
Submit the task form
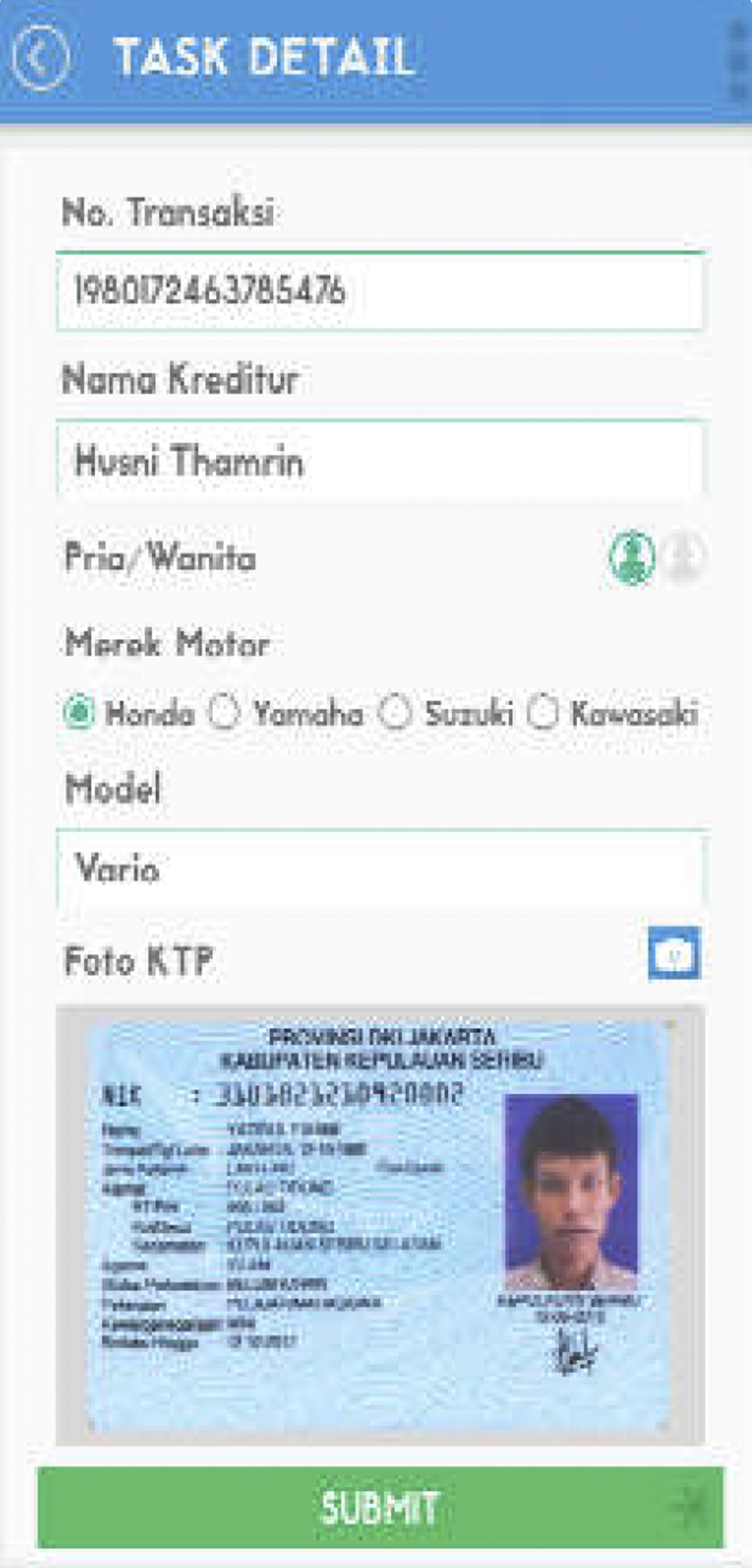(380, 1508)
